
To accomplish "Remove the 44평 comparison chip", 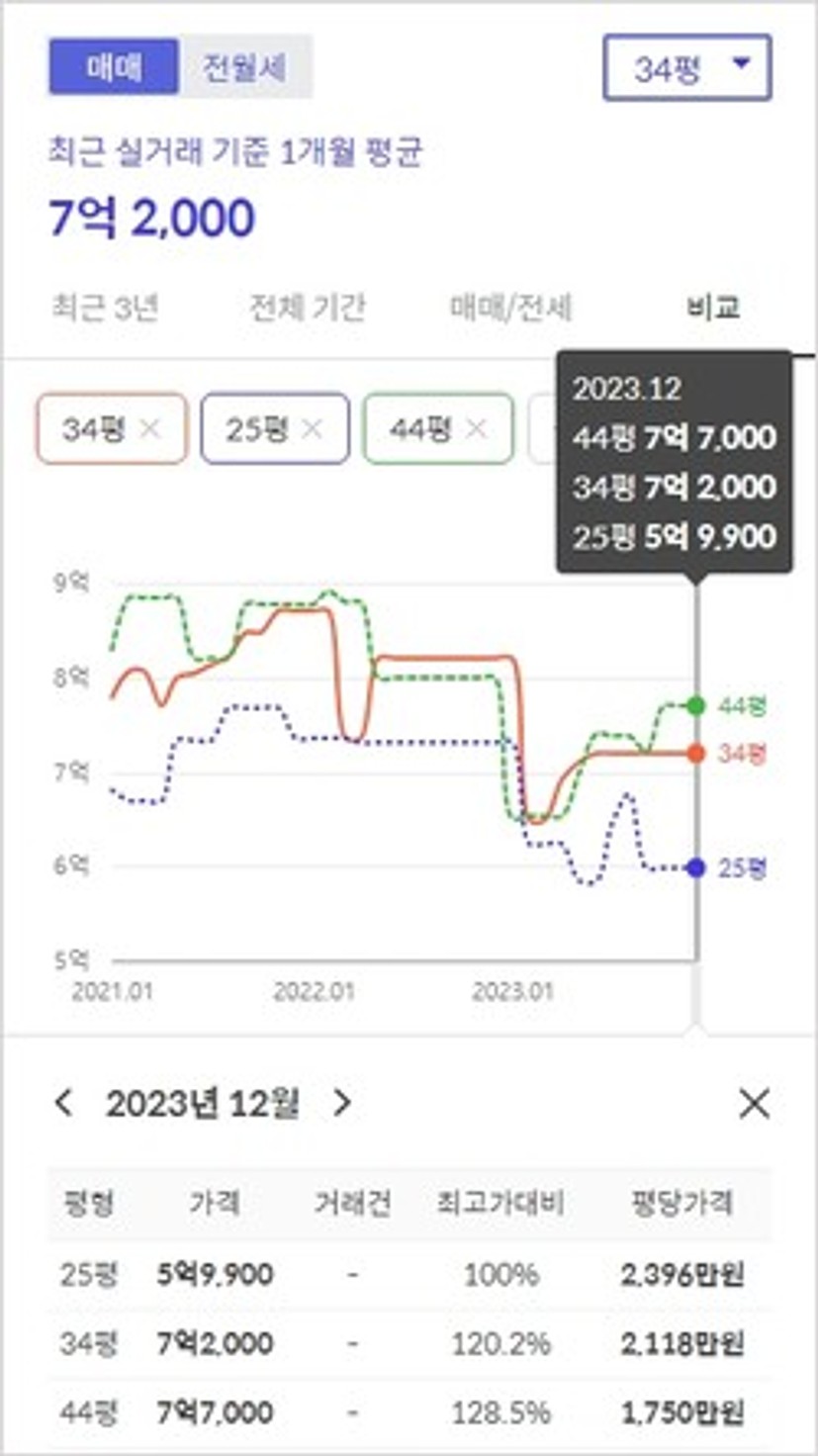I will (476, 428).
